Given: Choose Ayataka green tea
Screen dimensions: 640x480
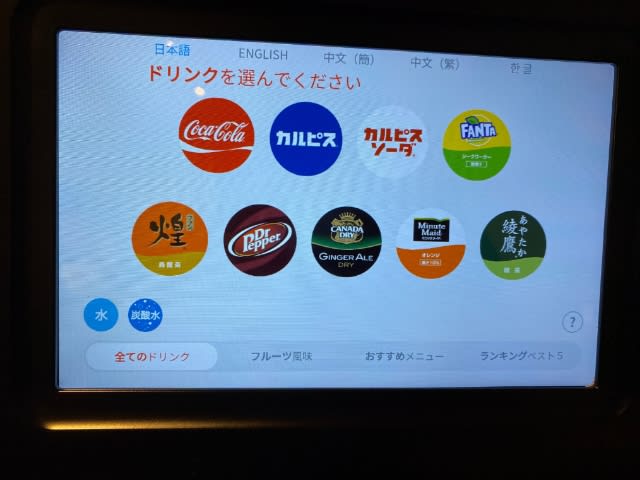Looking at the screenshot, I should 513,245.
